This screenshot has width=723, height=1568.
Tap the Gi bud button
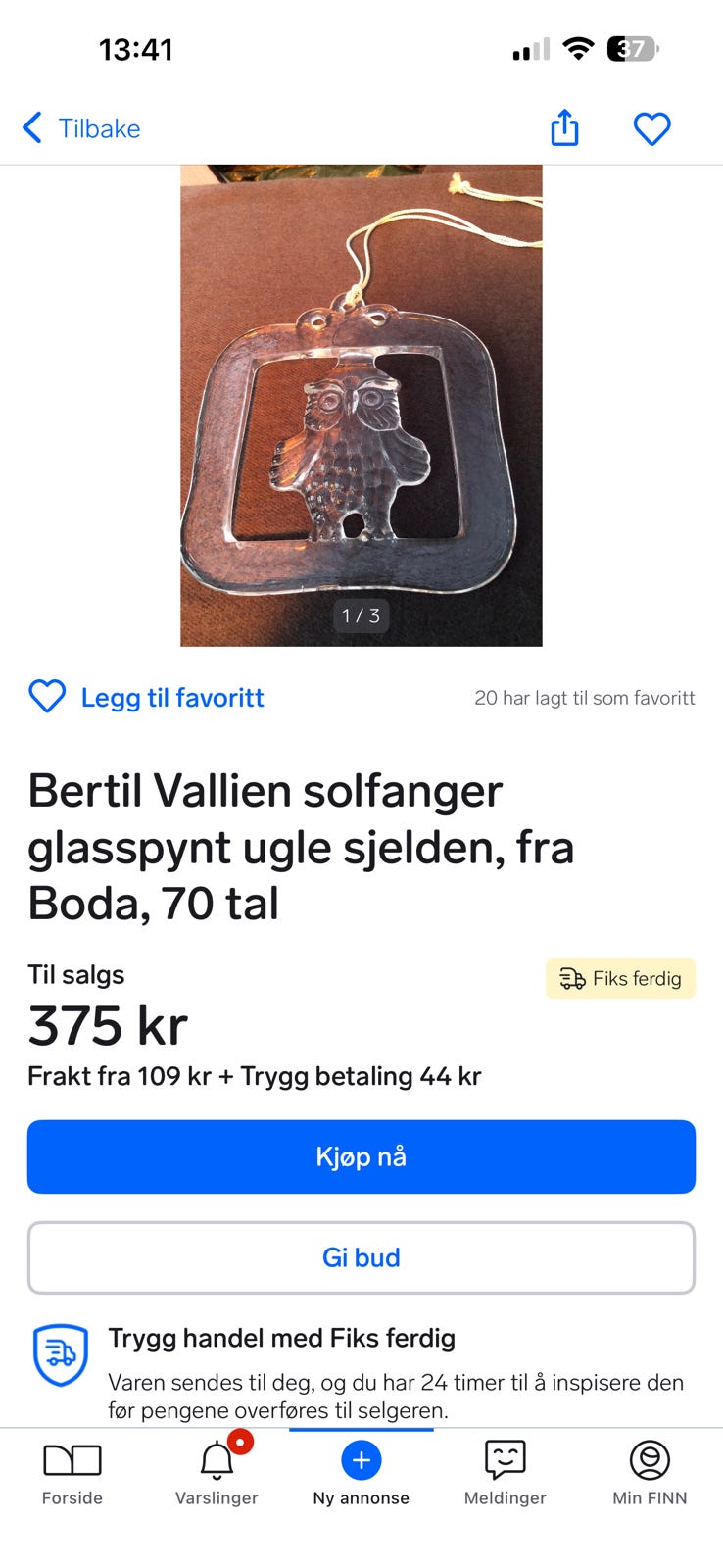[x=361, y=1257]
